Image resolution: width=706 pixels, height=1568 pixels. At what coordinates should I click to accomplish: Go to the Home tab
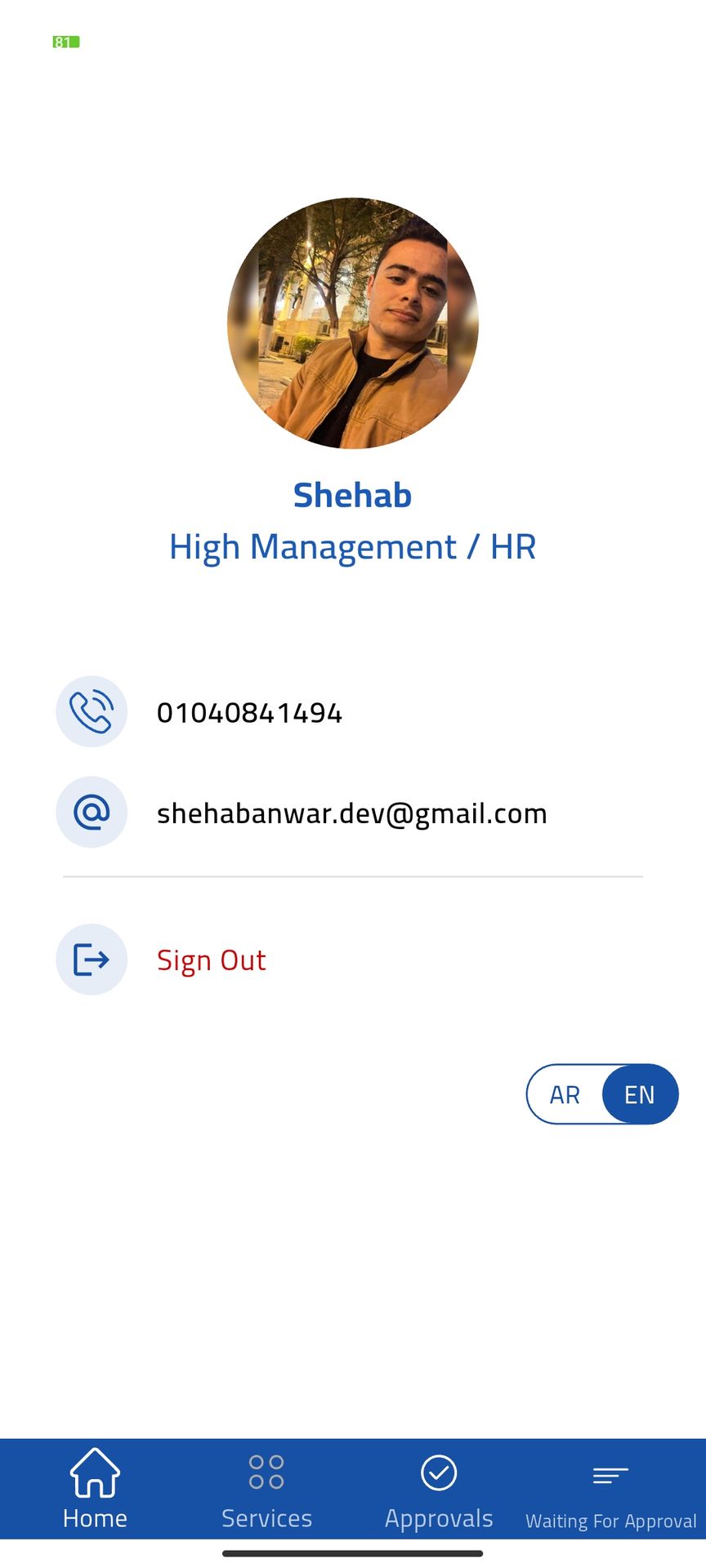(95, 1489)
